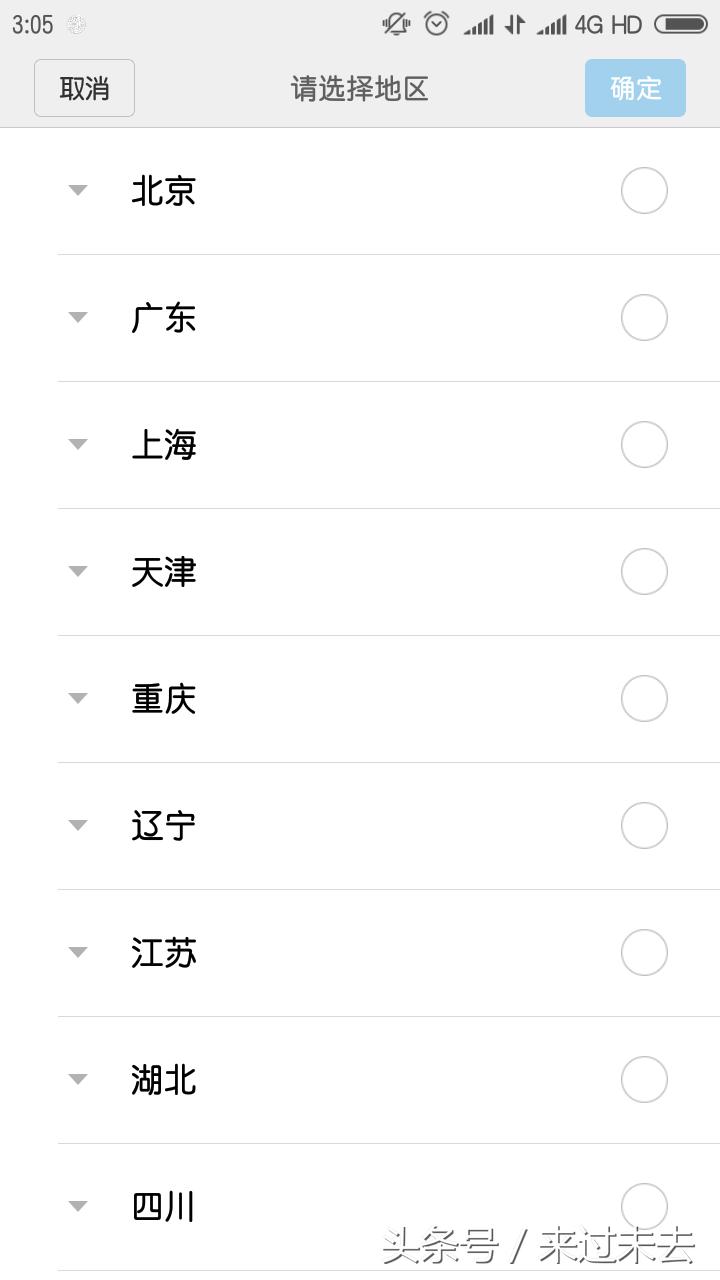
Task: Click the battery indicator icon
Action: pyautogui.click(x=682, y=23)
